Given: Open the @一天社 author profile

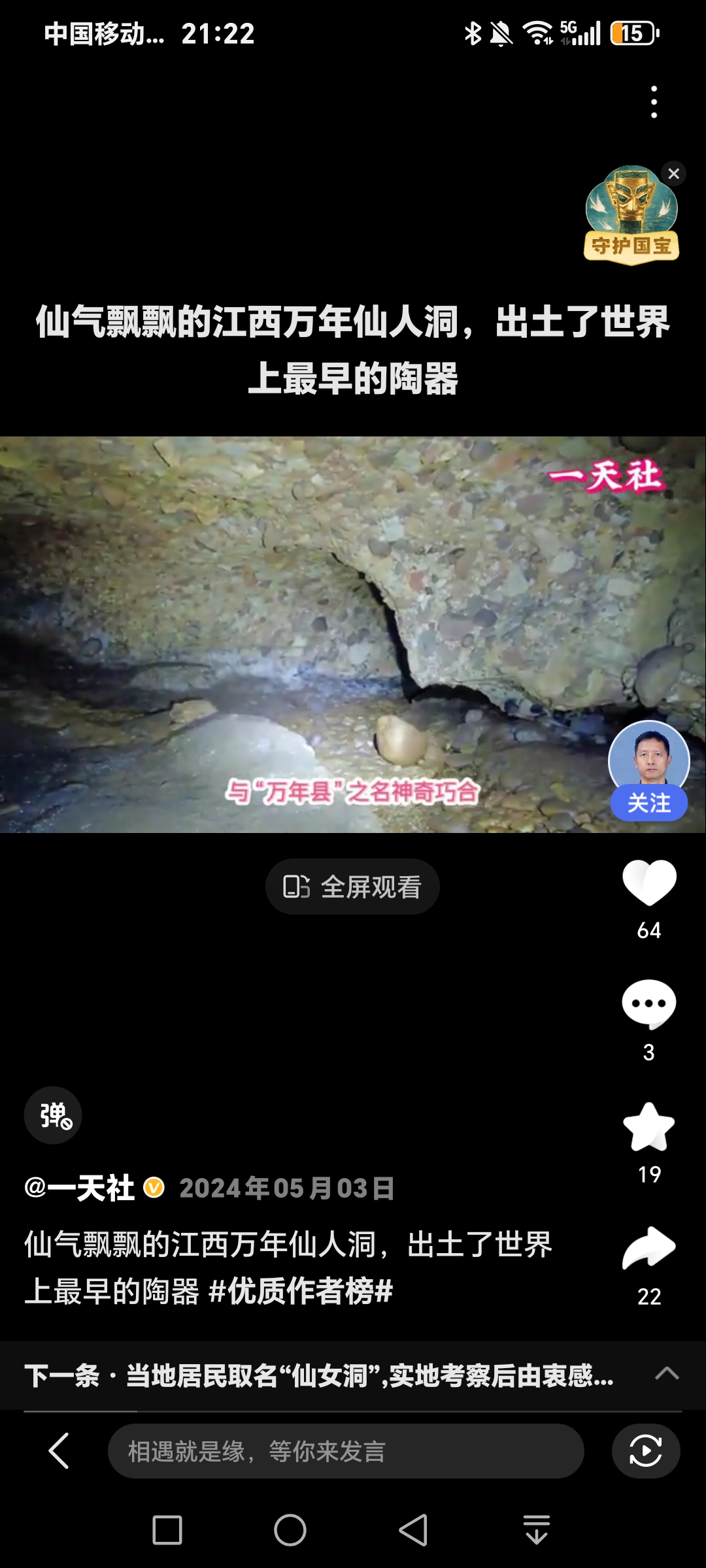Looking at the screenshot, I should pos(80,1188).
